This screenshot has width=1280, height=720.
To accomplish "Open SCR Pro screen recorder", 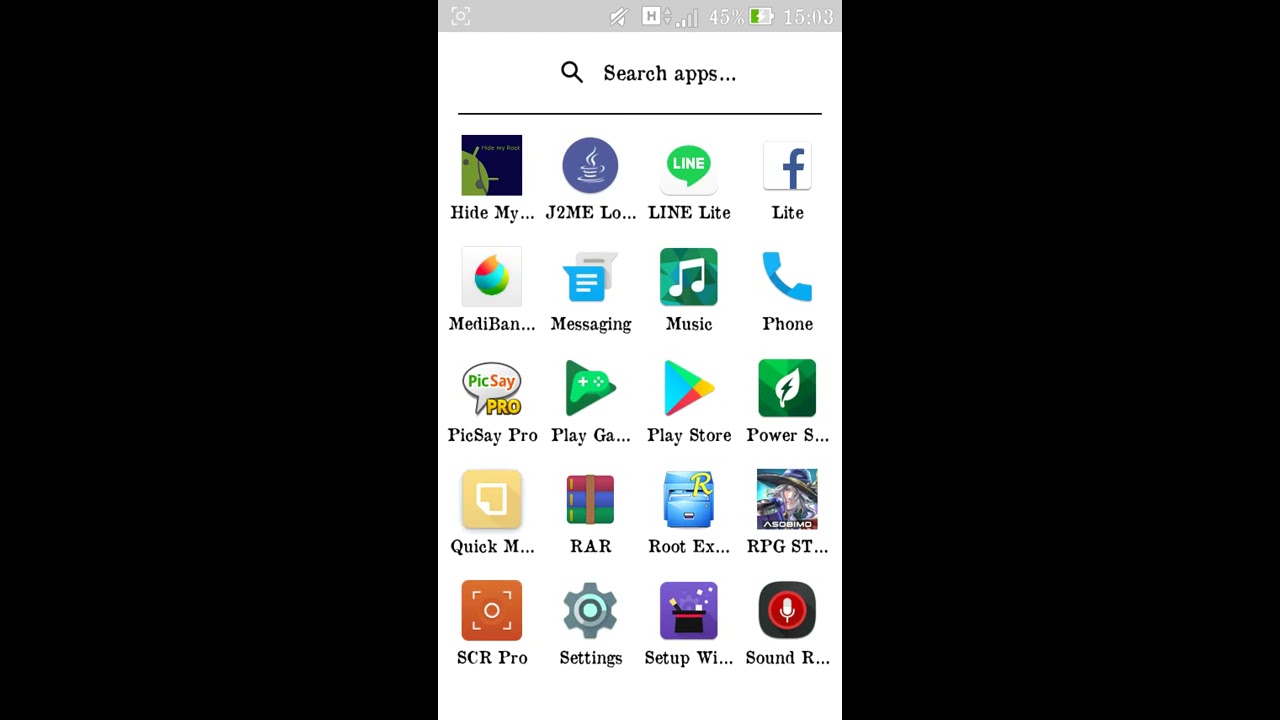I will [492, 610].
